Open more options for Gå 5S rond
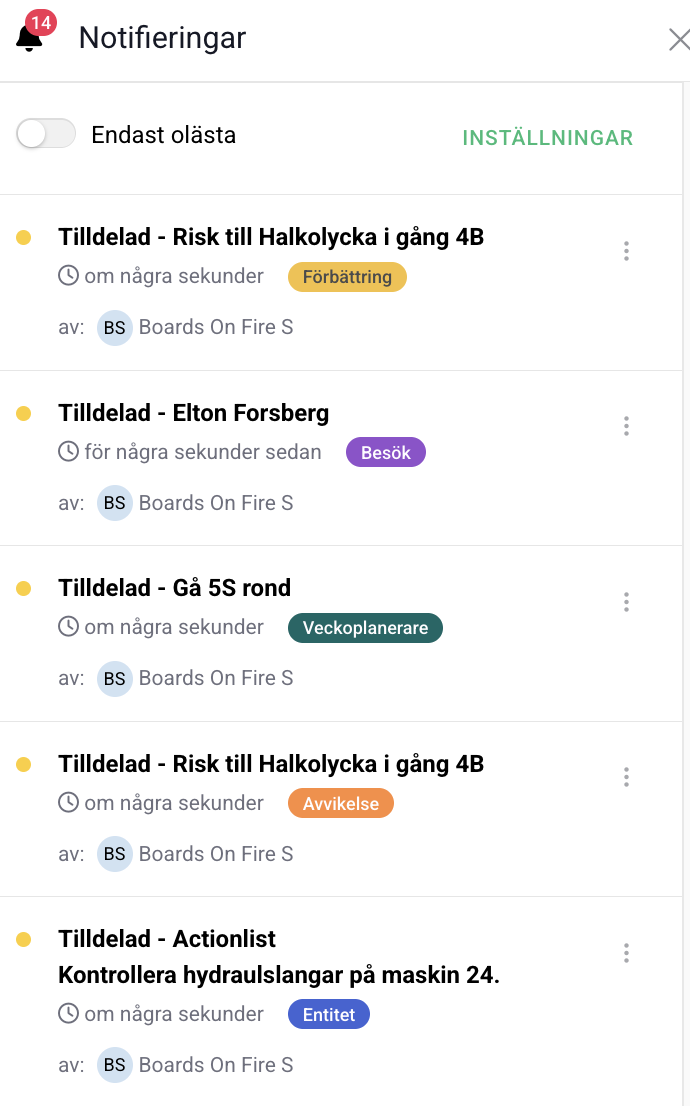690x1106 pixels. coord(626,602)
